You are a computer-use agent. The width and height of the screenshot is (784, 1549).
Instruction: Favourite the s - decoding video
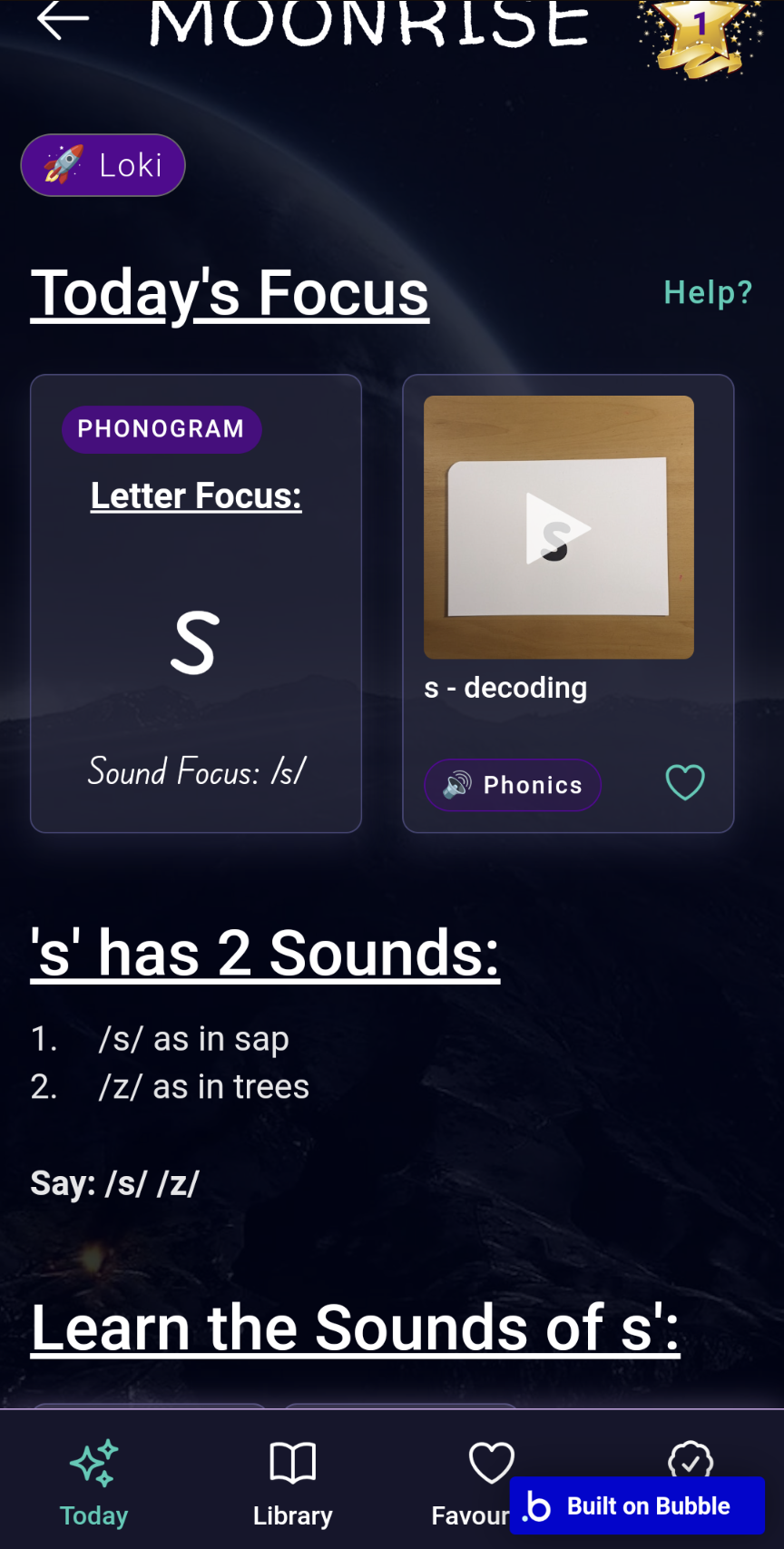click(x=685, y=782)
